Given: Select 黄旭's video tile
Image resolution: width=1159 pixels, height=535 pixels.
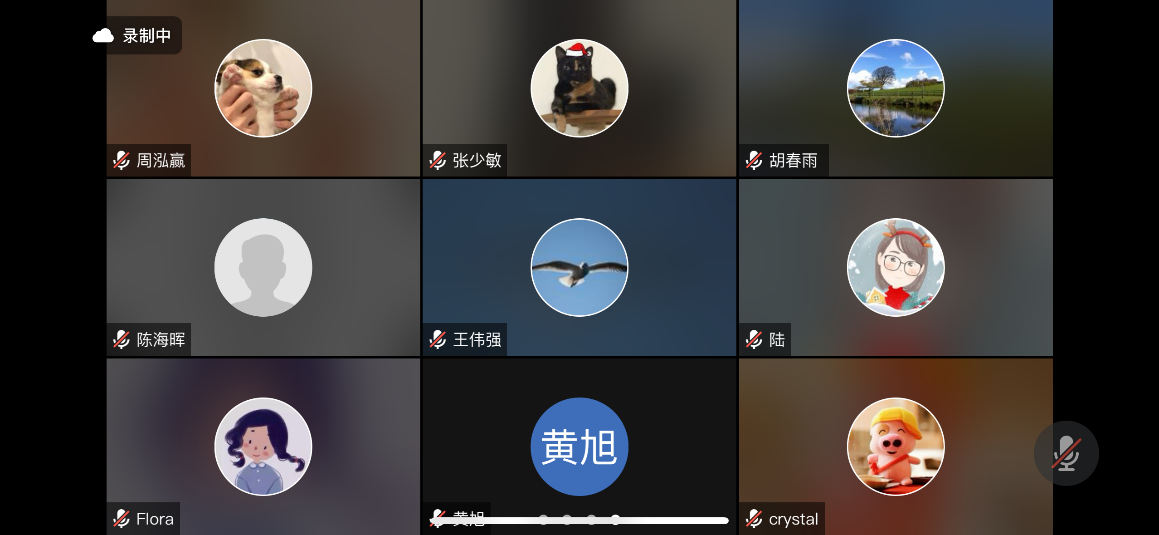Looking at the screenshot, I should point(579,446).
